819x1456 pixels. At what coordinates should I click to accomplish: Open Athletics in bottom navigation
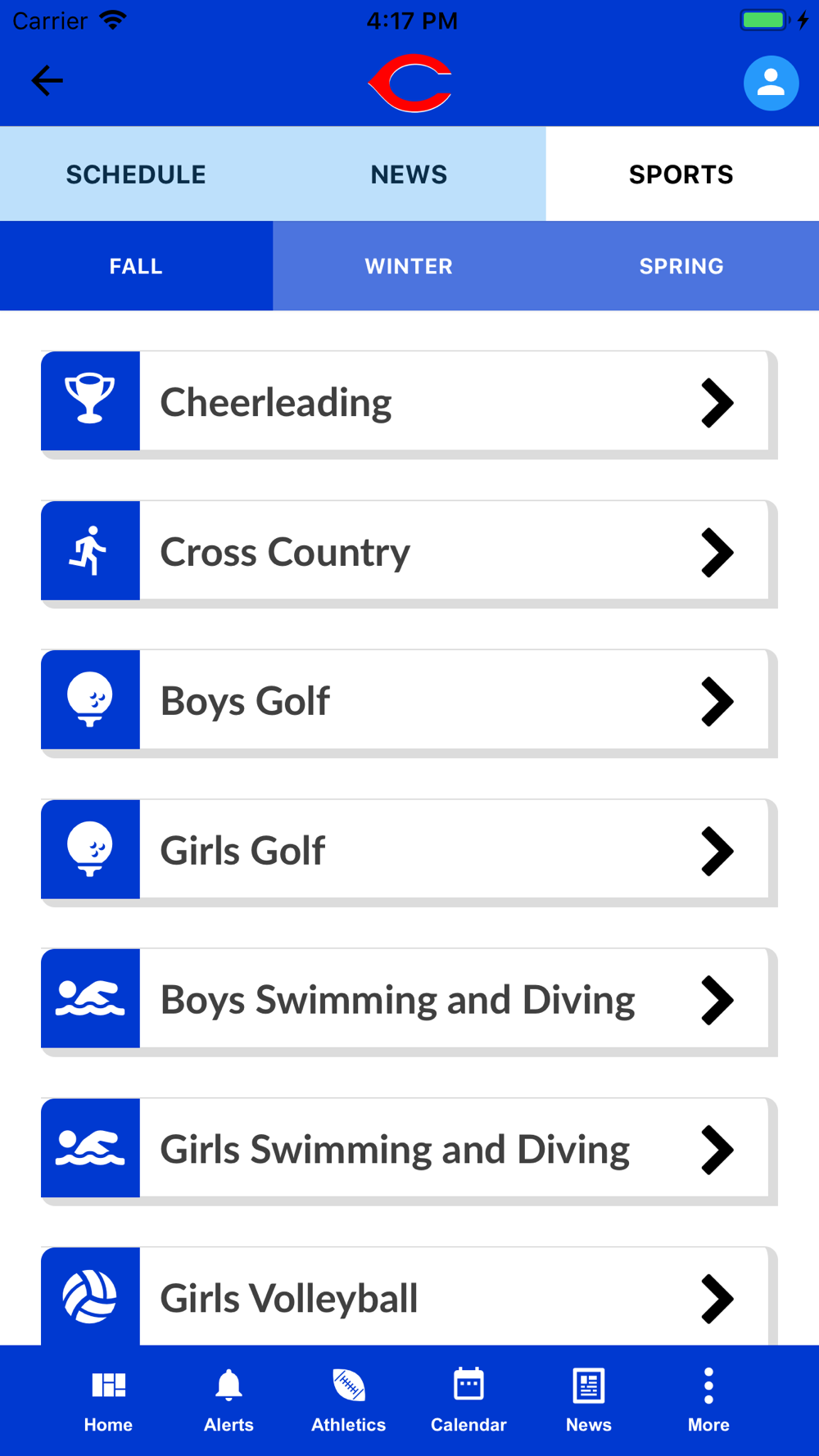click(x=348, y=1400)
